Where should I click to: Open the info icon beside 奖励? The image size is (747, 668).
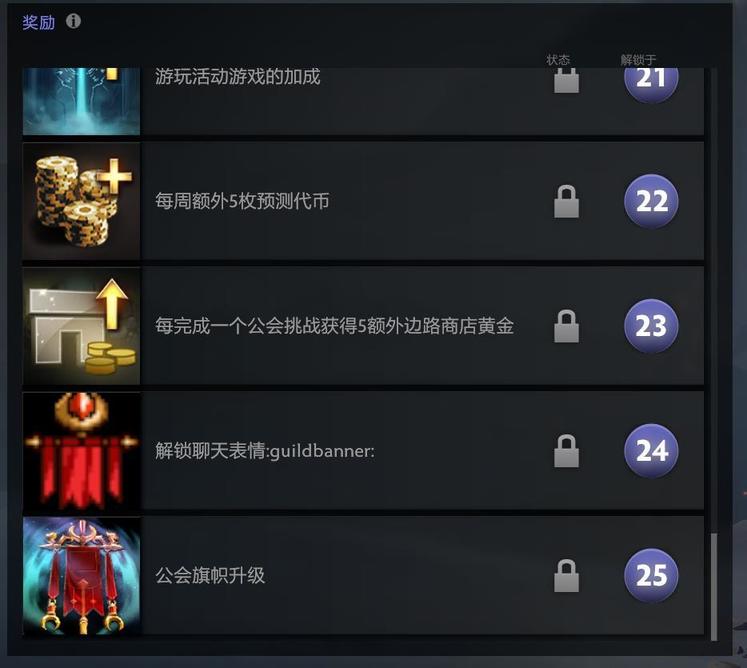(73, 21)
